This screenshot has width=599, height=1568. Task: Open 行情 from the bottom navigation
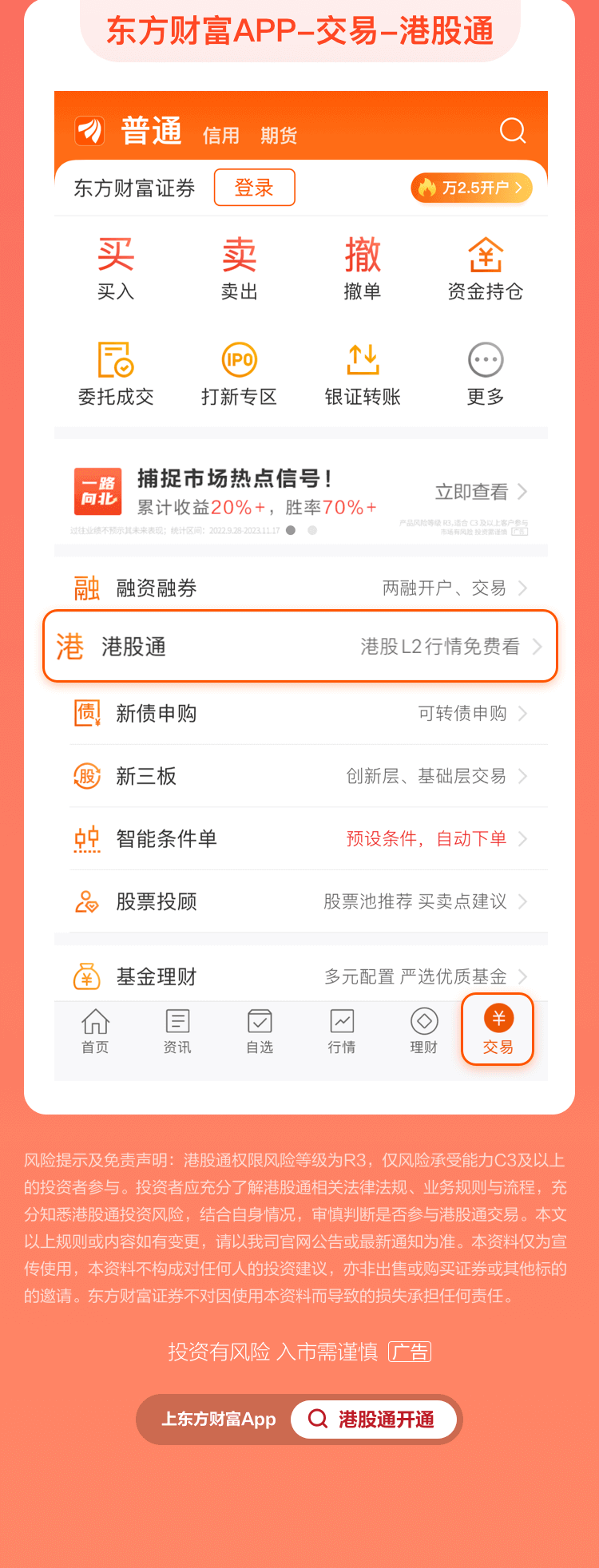[341, 1031]
